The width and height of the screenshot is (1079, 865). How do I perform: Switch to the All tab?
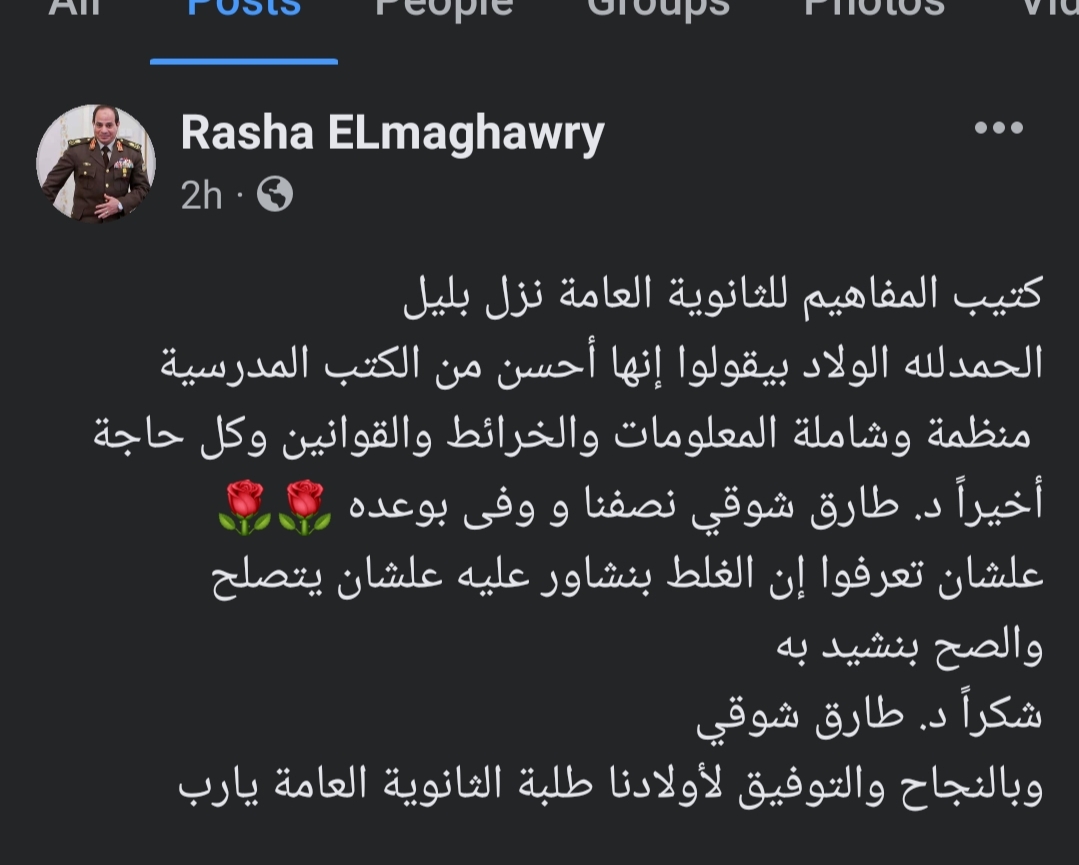(75, 8)
